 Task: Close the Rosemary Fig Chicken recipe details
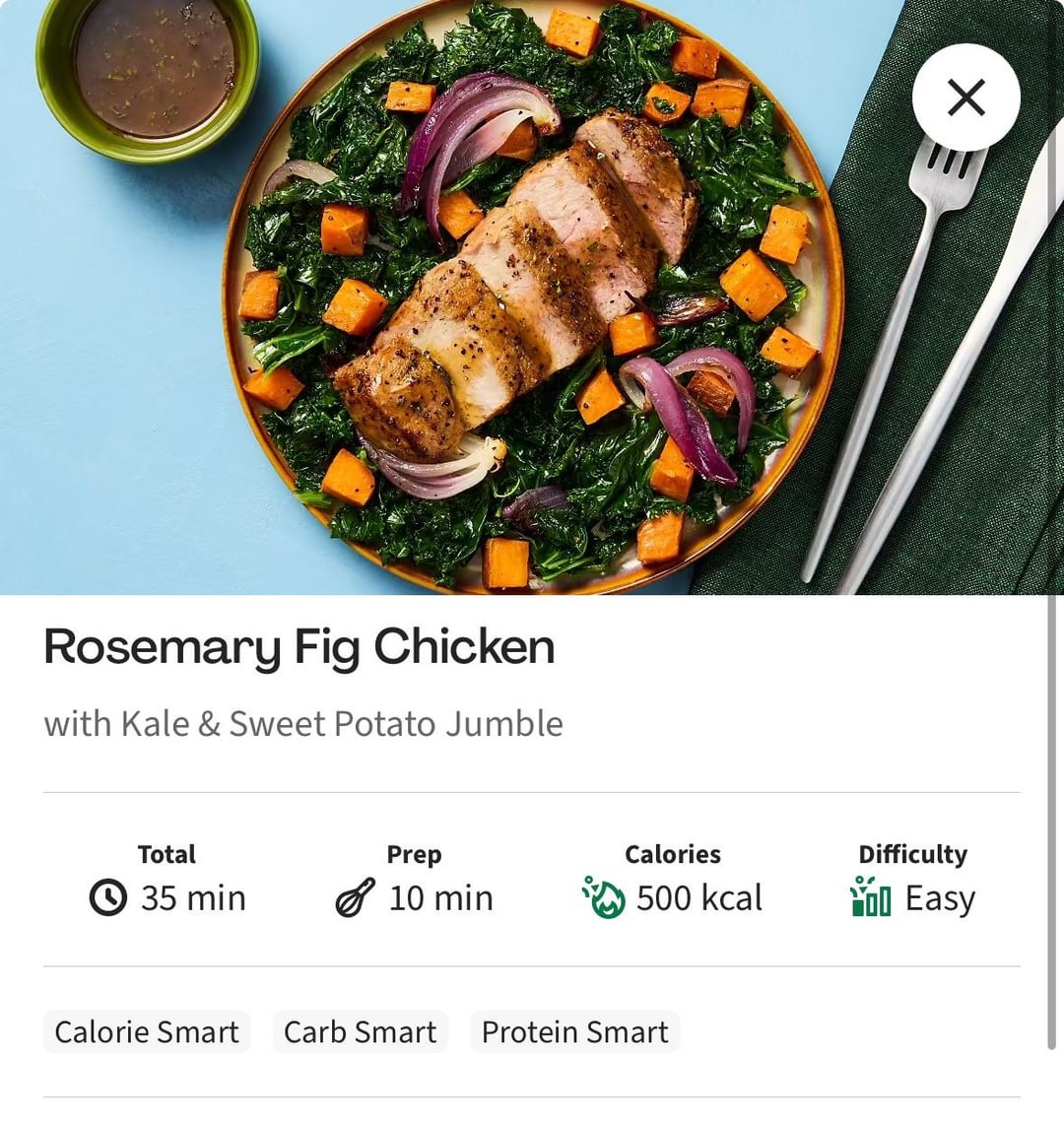(x=965, y=98)
